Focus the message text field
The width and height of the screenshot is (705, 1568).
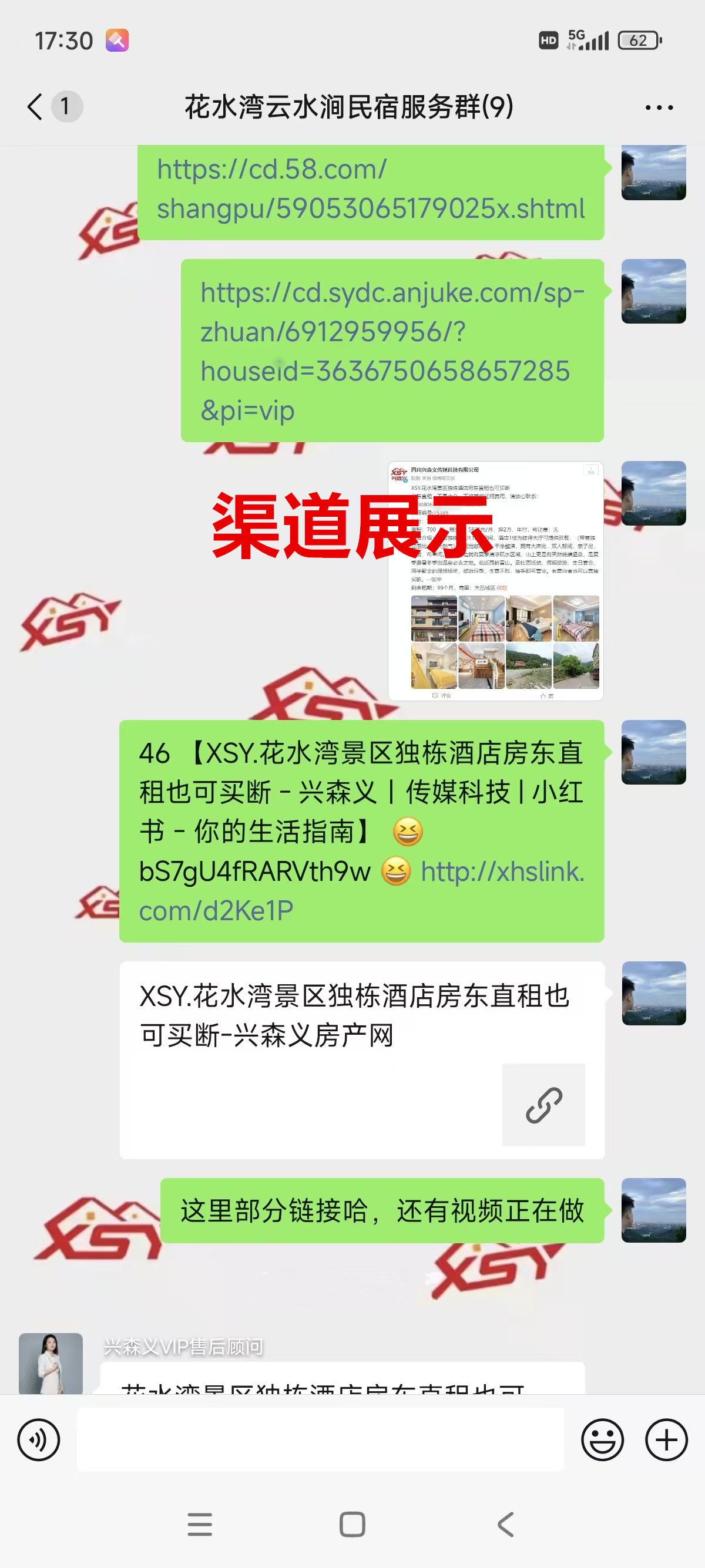320,1439
